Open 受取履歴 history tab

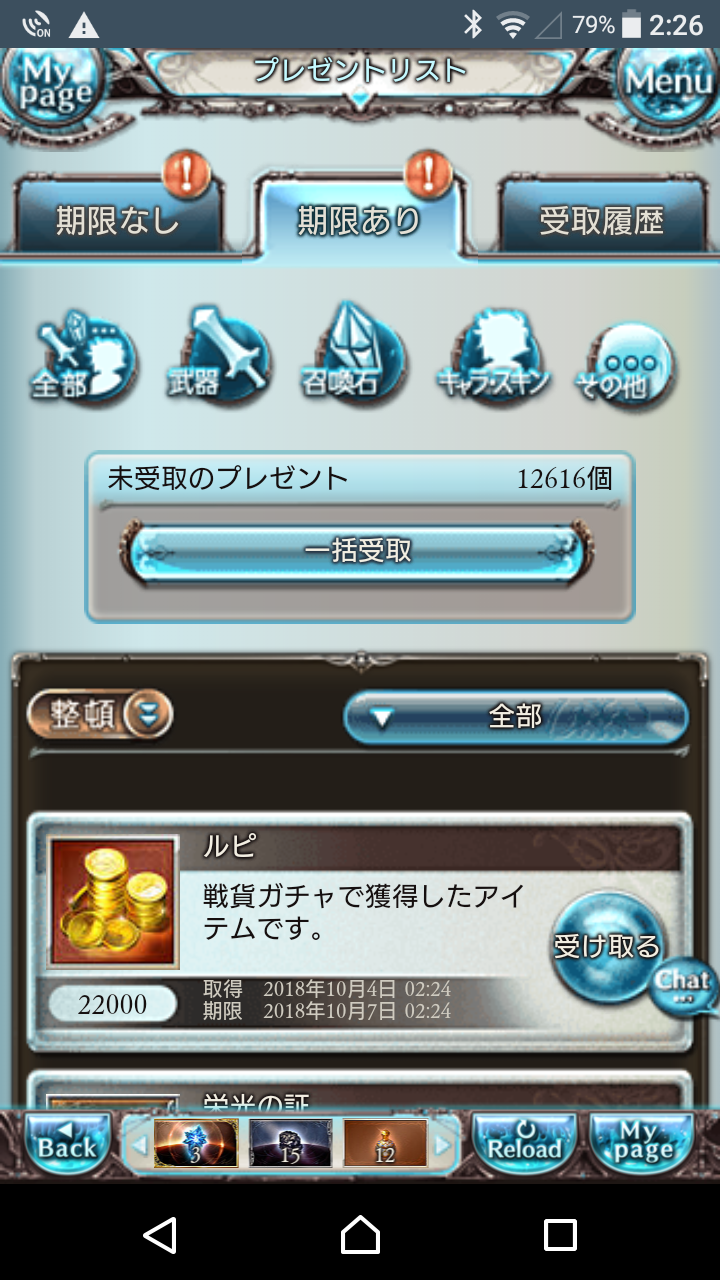point(601,219)
